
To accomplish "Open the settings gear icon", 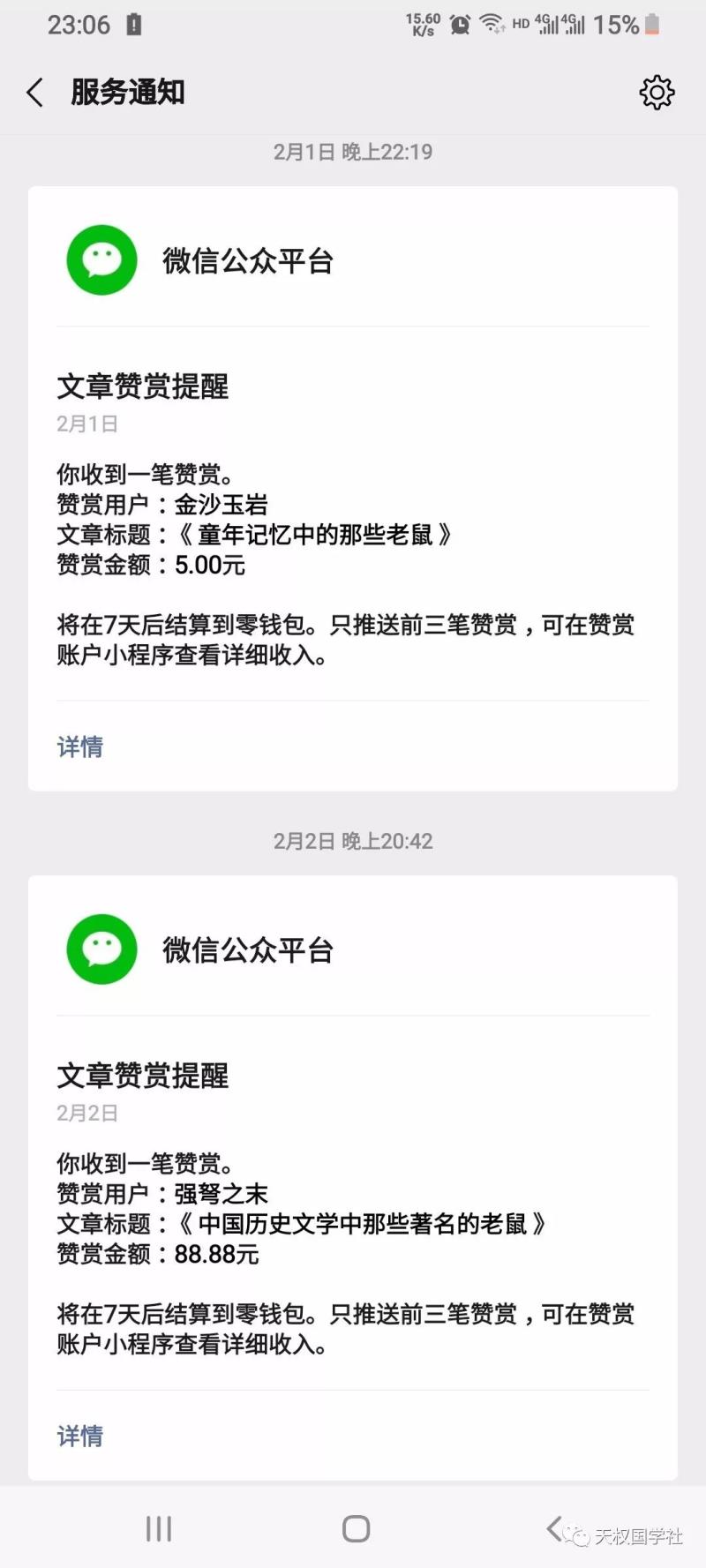I will [657, 93].
